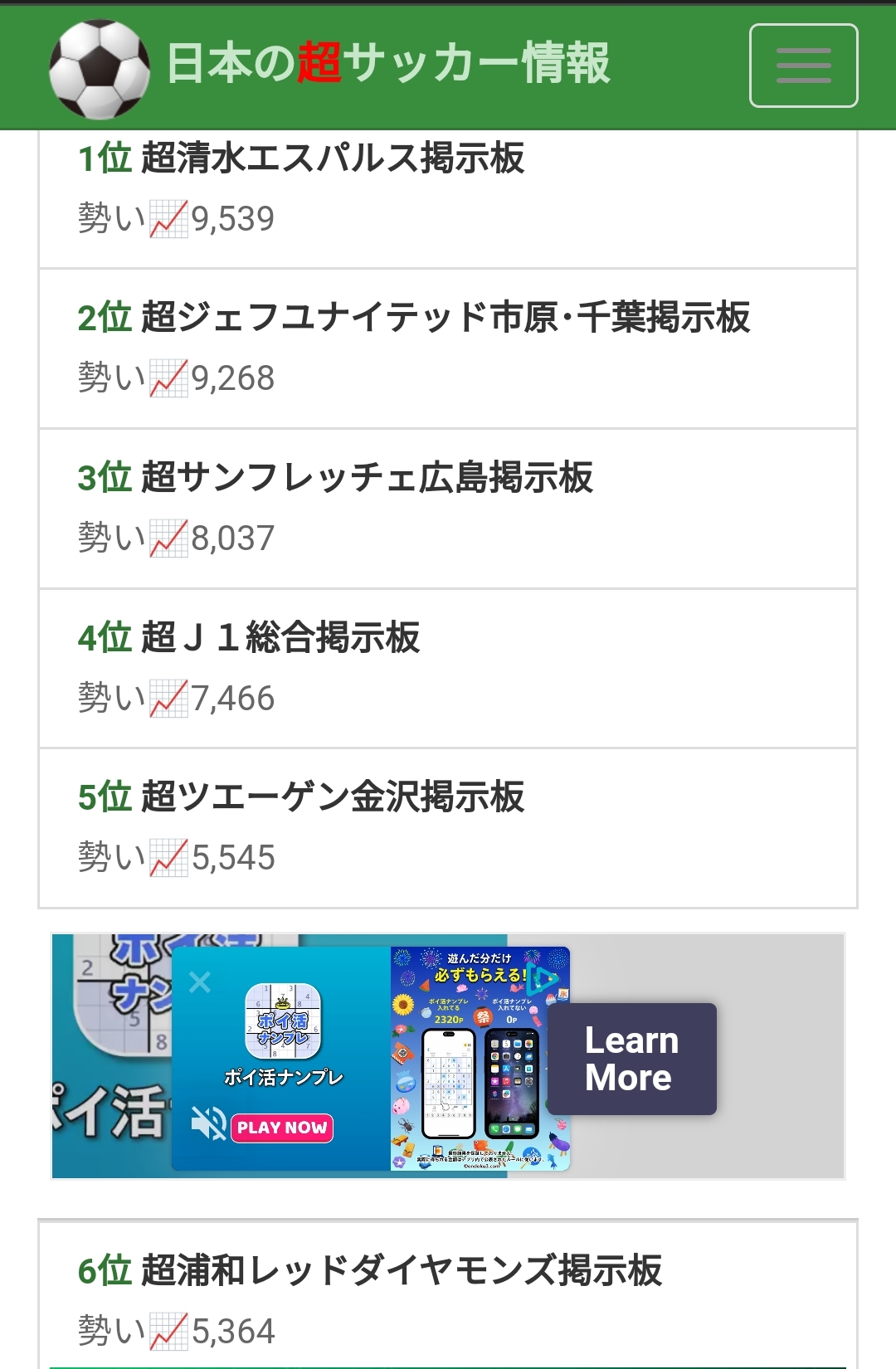Image resolution: width=896 pixels, height=1369 pixels.
Task: Open 超ツエーゲン金沢掲示板
Action: (x=332, y=797)
